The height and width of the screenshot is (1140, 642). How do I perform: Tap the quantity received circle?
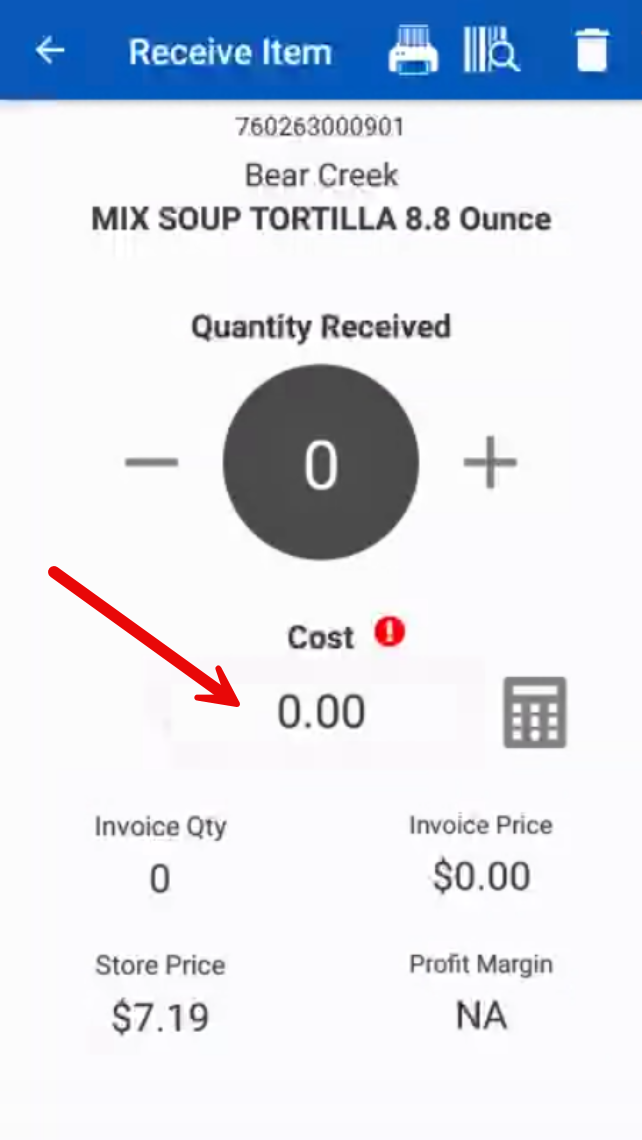pyautogui.click(x=321, y=463)
